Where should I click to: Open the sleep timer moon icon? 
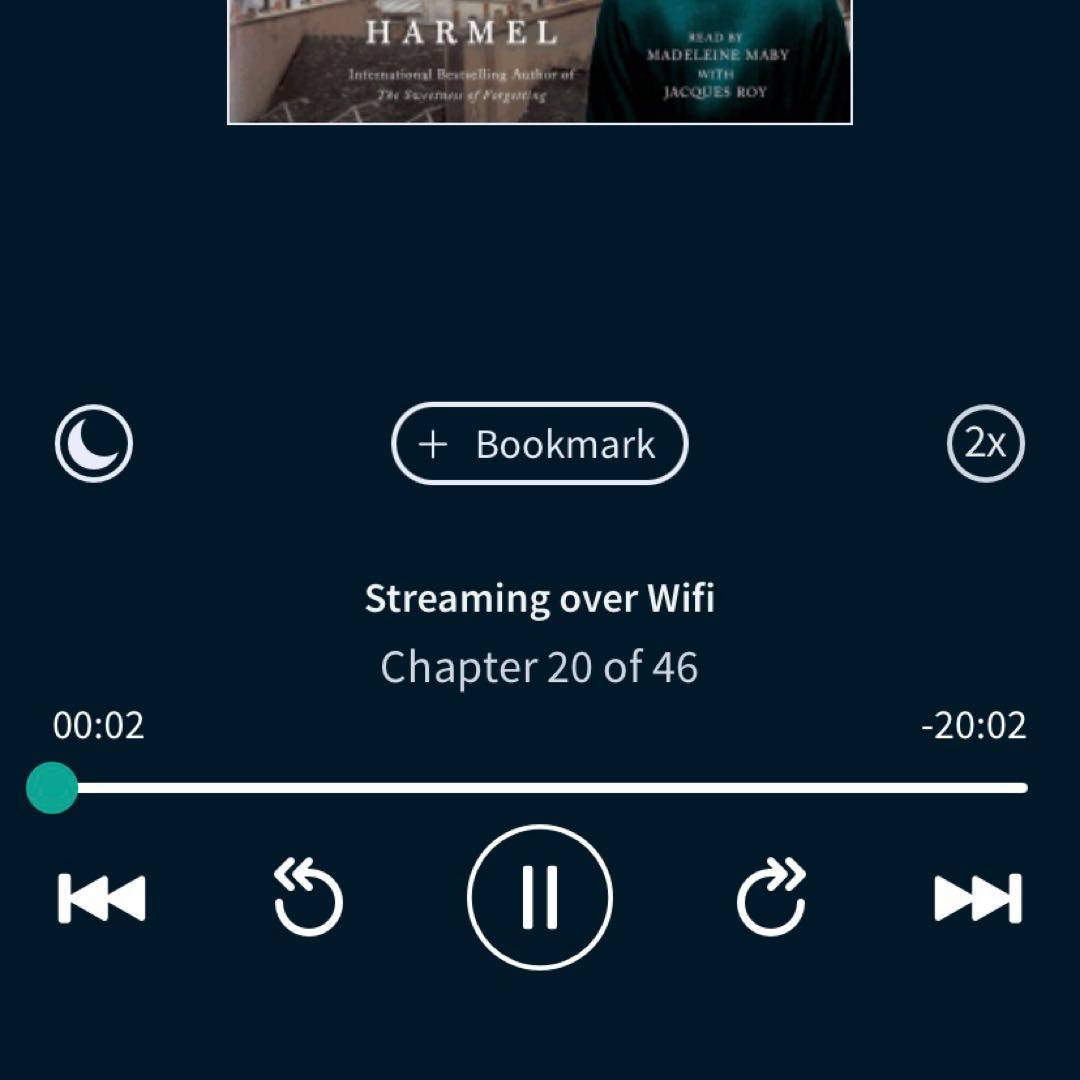click(94, 443)
